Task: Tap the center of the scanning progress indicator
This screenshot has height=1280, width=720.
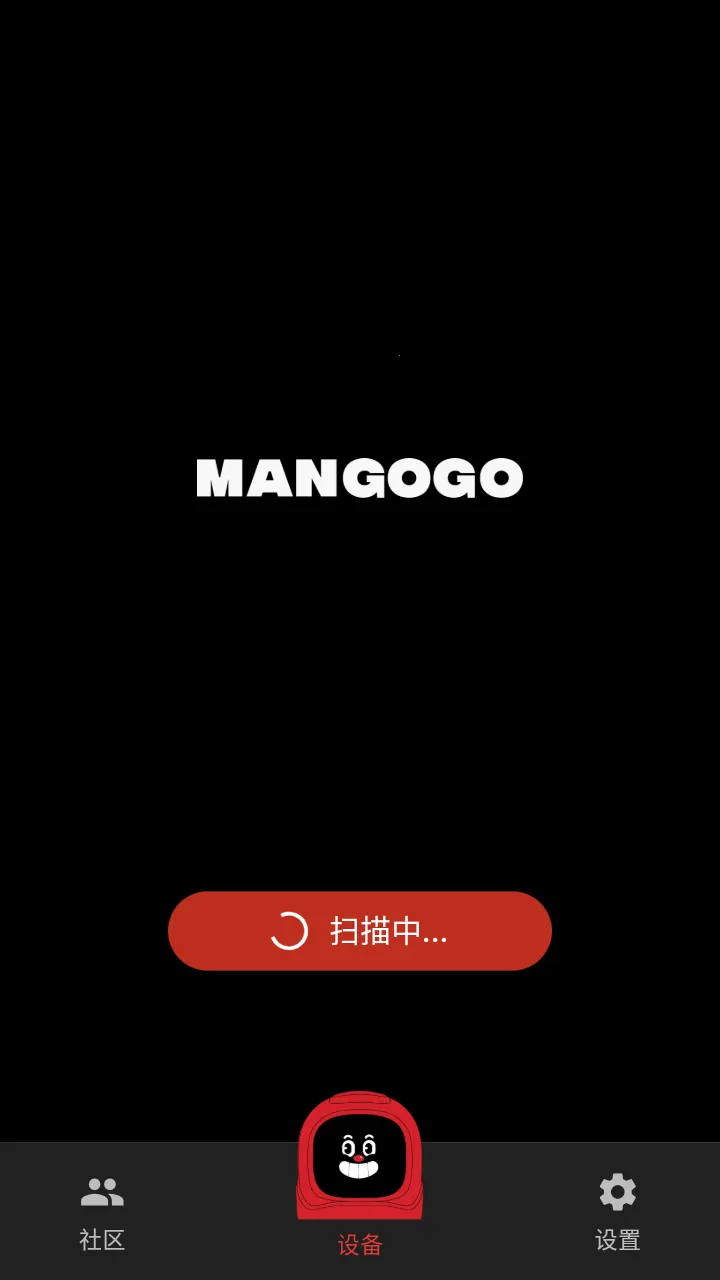Action: point(290,930)
